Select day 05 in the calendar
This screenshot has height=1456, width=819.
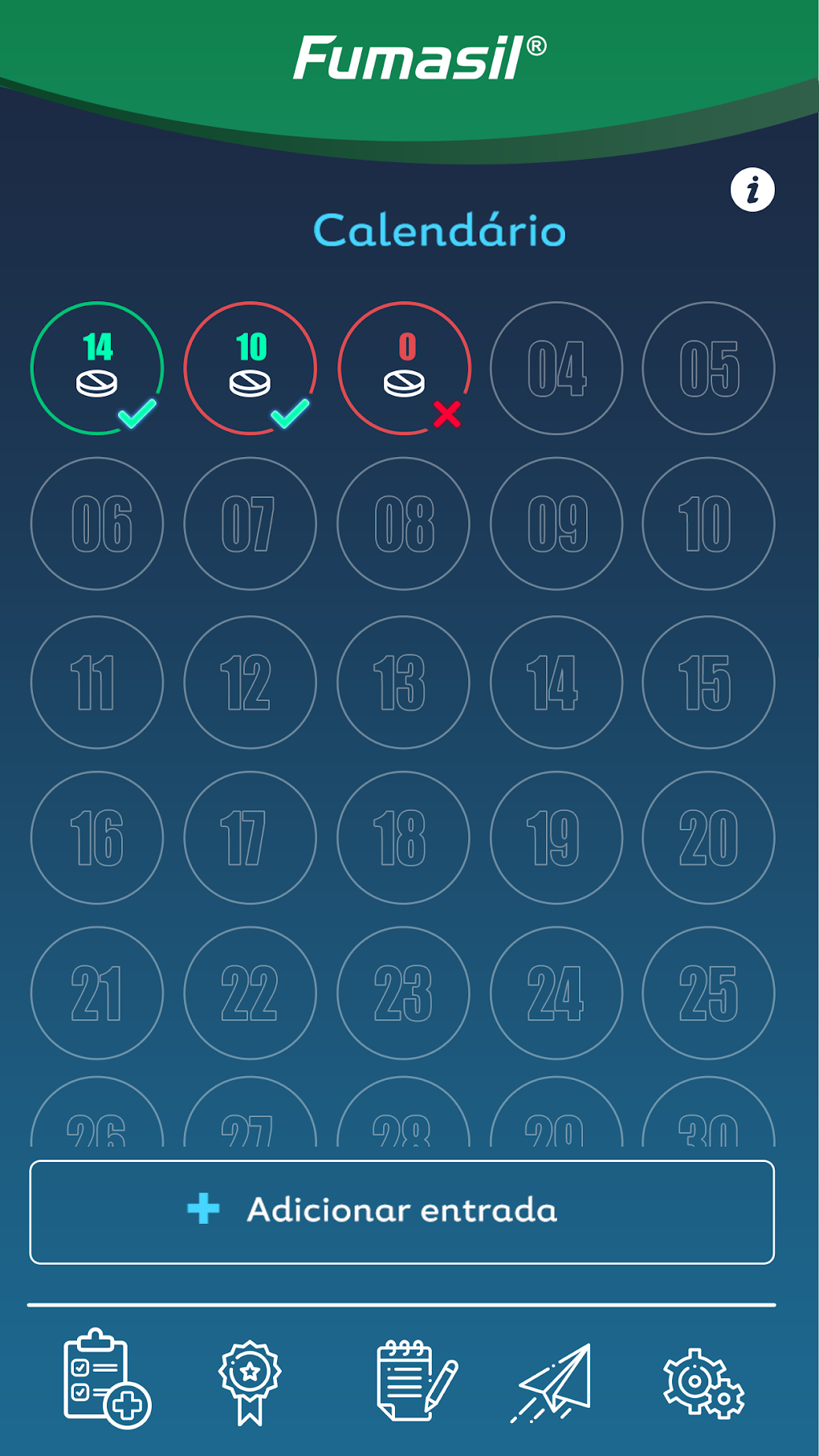coord(709,369)
